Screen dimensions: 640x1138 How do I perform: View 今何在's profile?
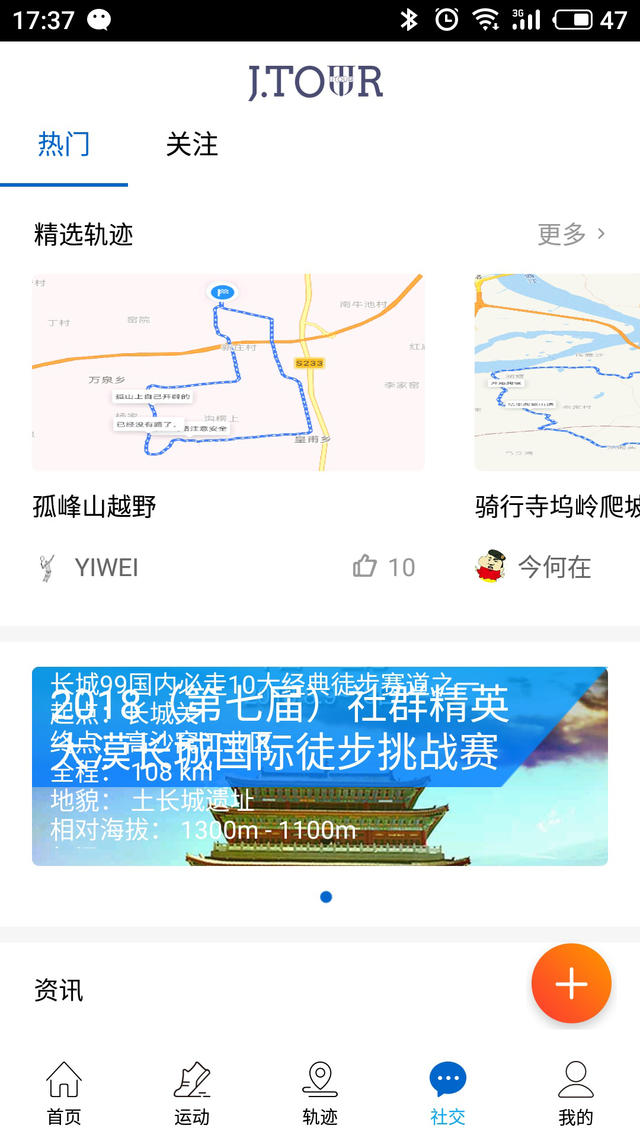[534, 567]
